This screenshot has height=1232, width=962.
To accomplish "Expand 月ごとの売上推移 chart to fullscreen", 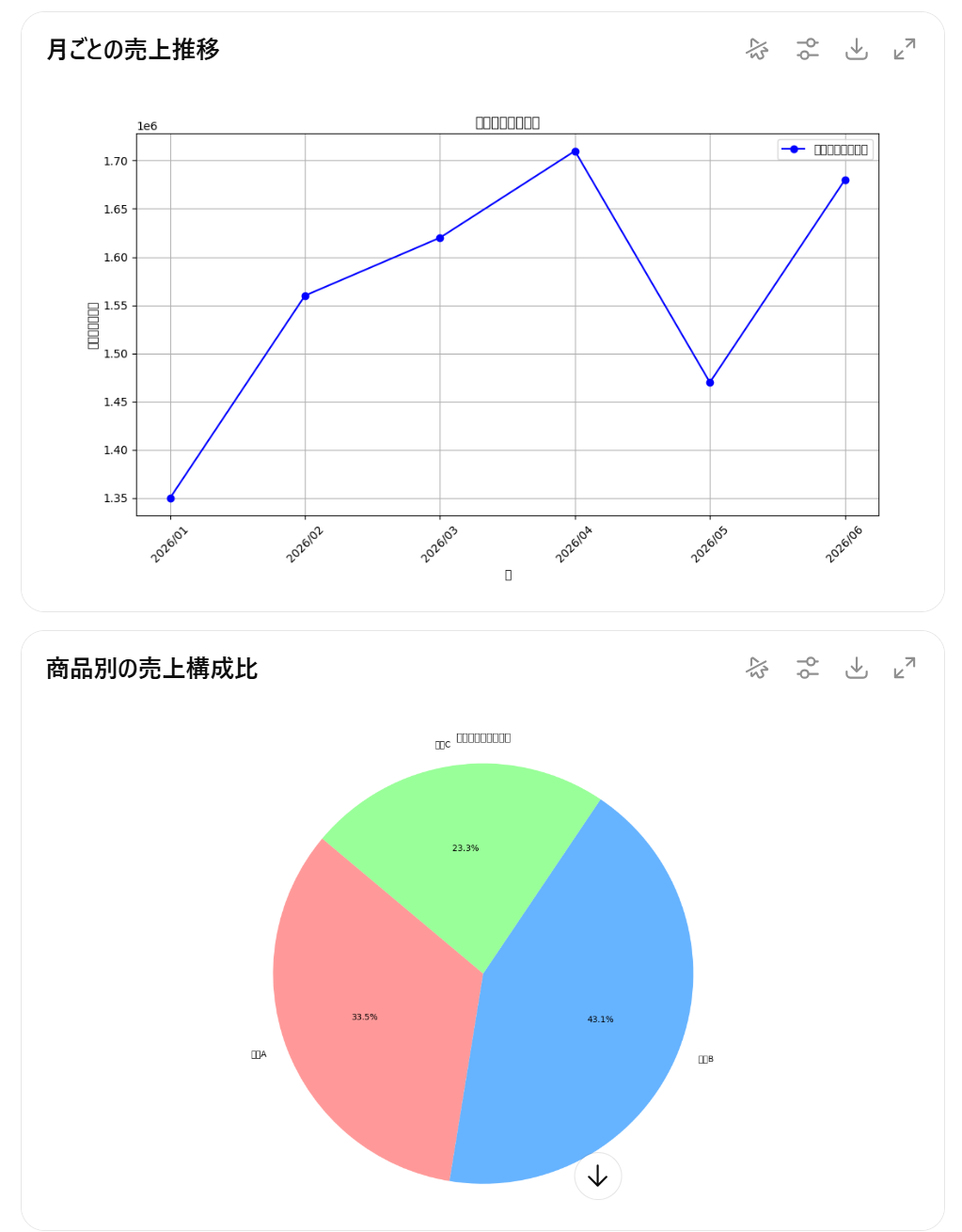I will 905,49.
